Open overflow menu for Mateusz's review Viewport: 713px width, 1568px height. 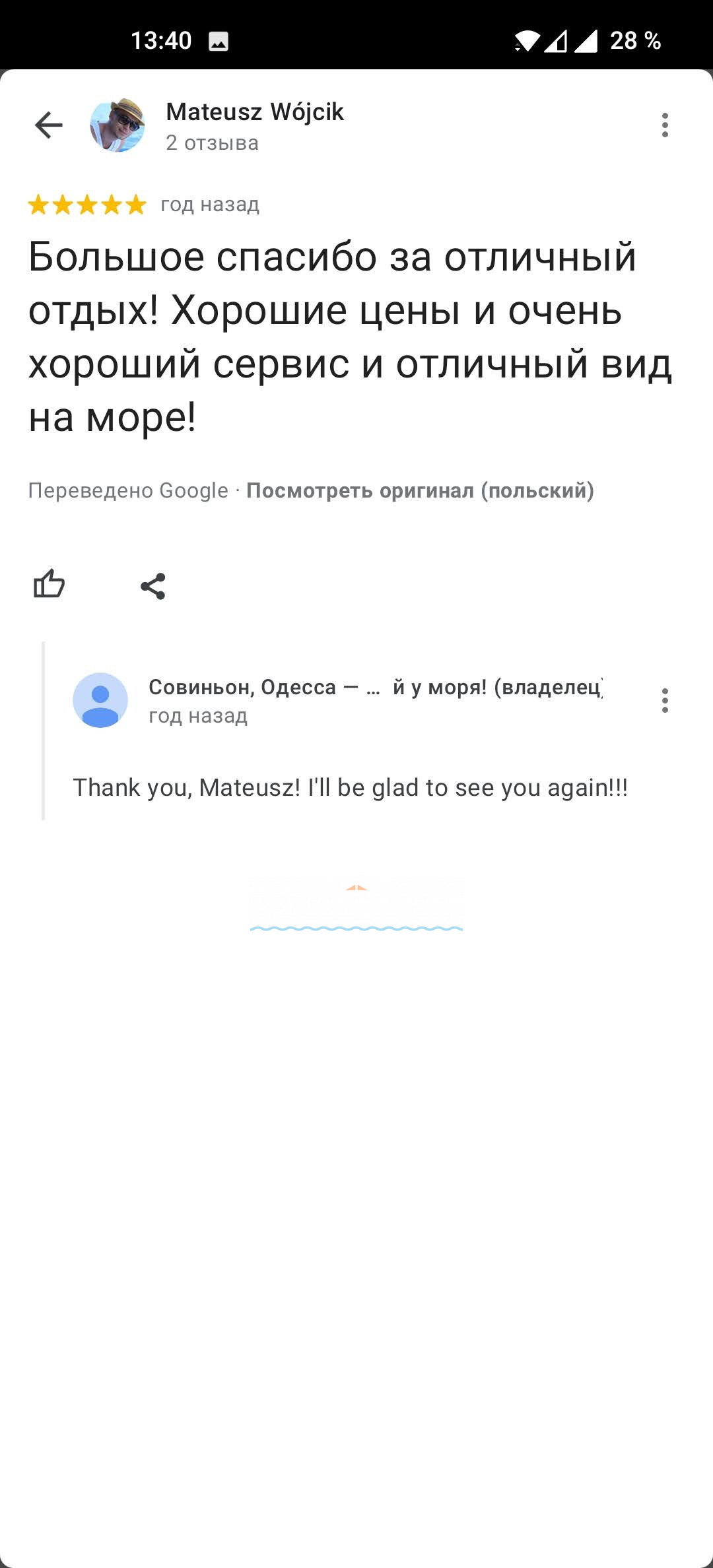point(665,125)
